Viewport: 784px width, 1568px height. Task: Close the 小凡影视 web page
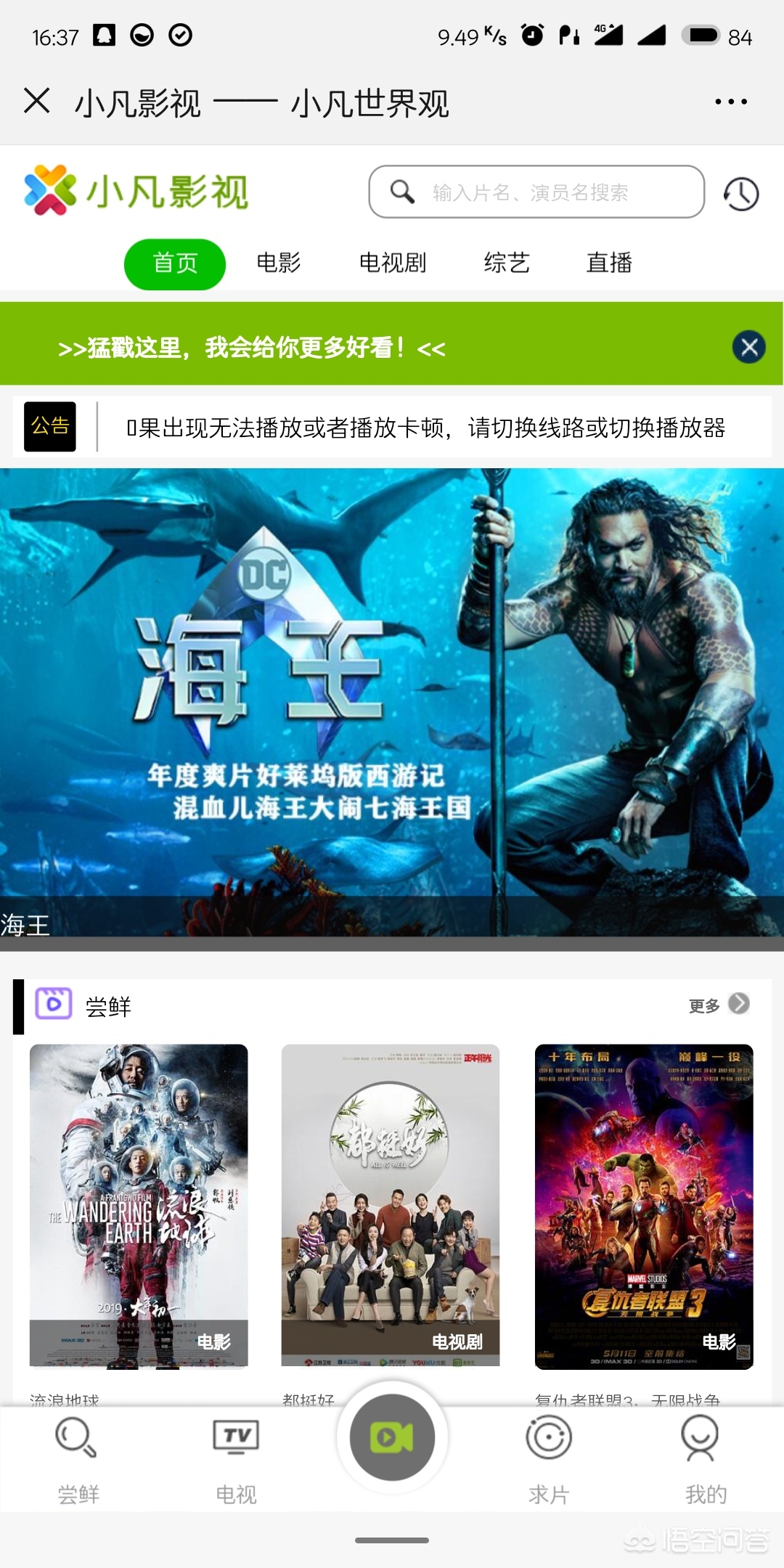tap(36, 101)
